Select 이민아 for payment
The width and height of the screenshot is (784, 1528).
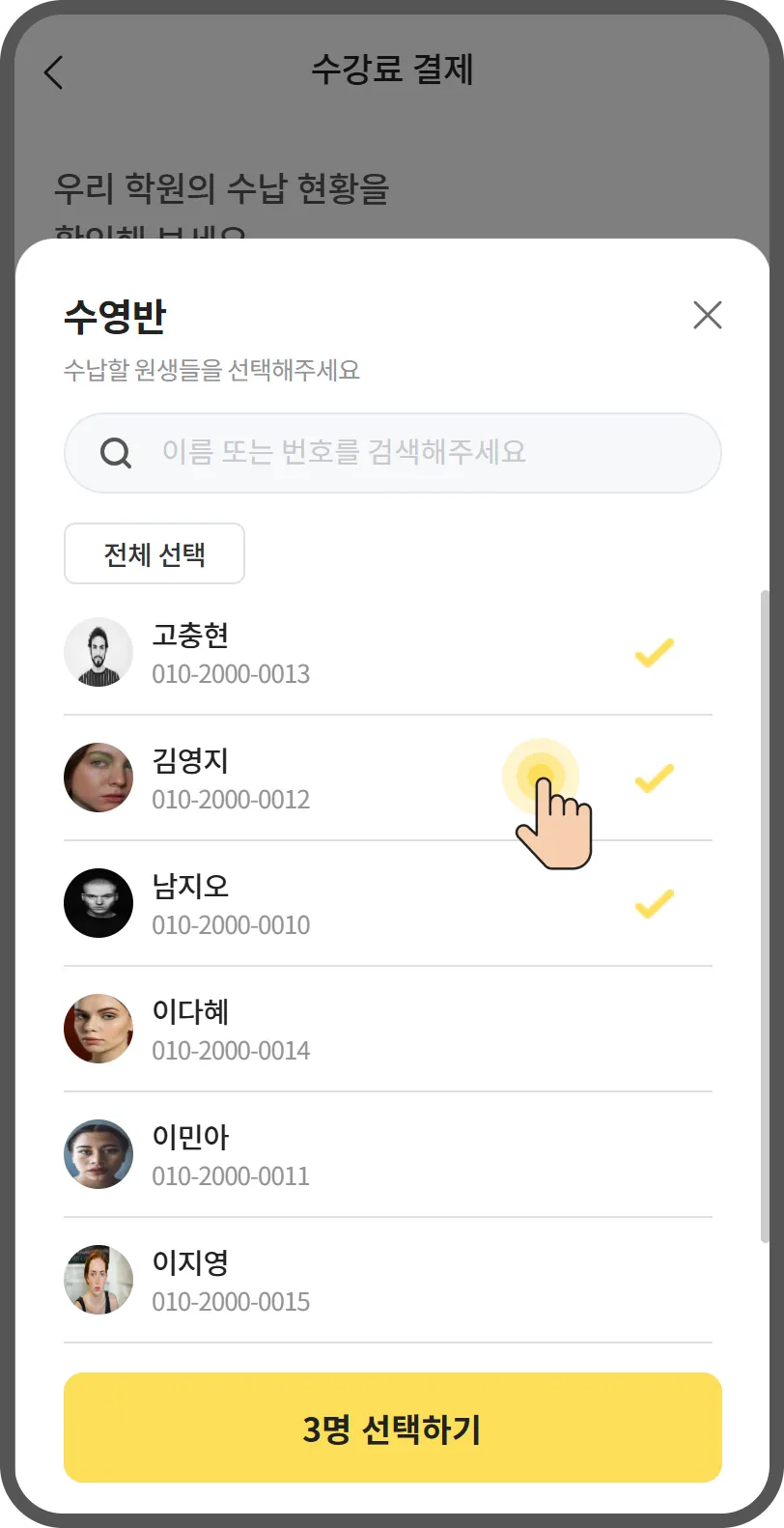[387, 1154]
